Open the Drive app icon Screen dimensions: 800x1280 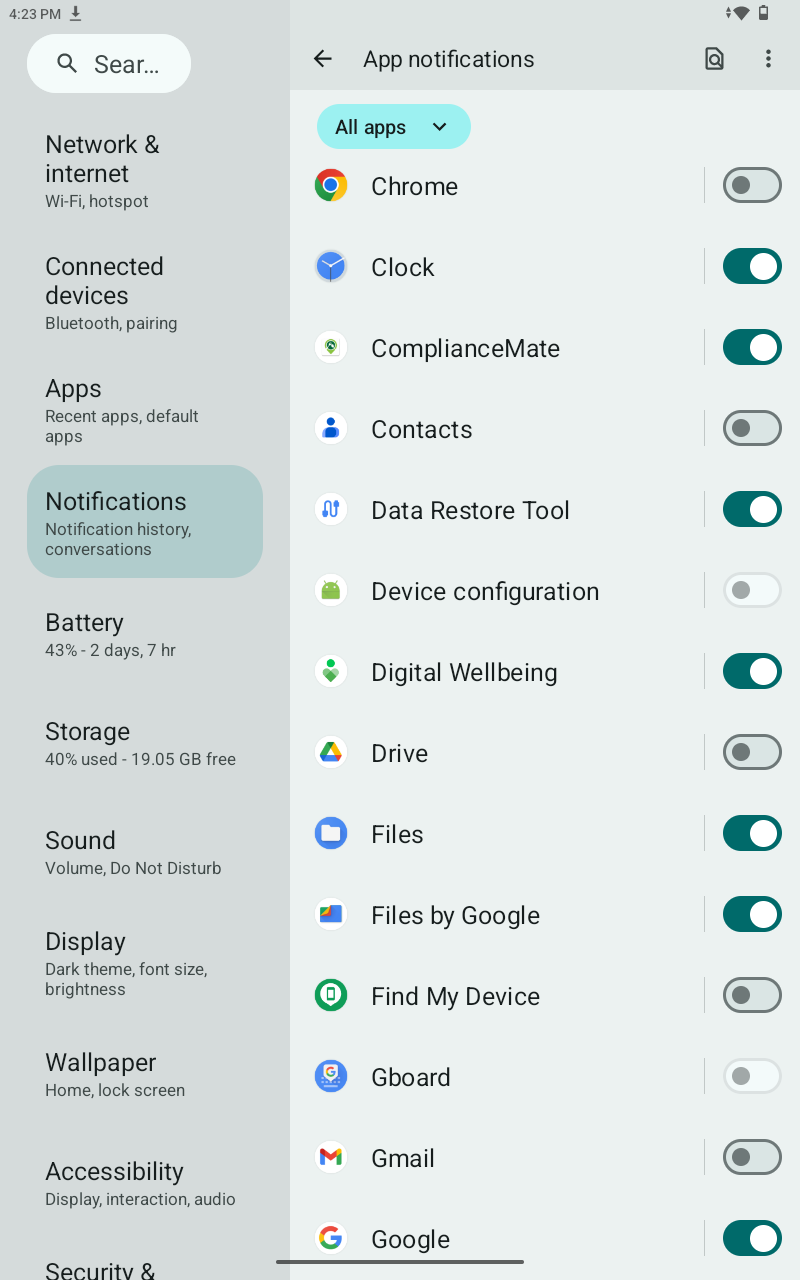330,752
